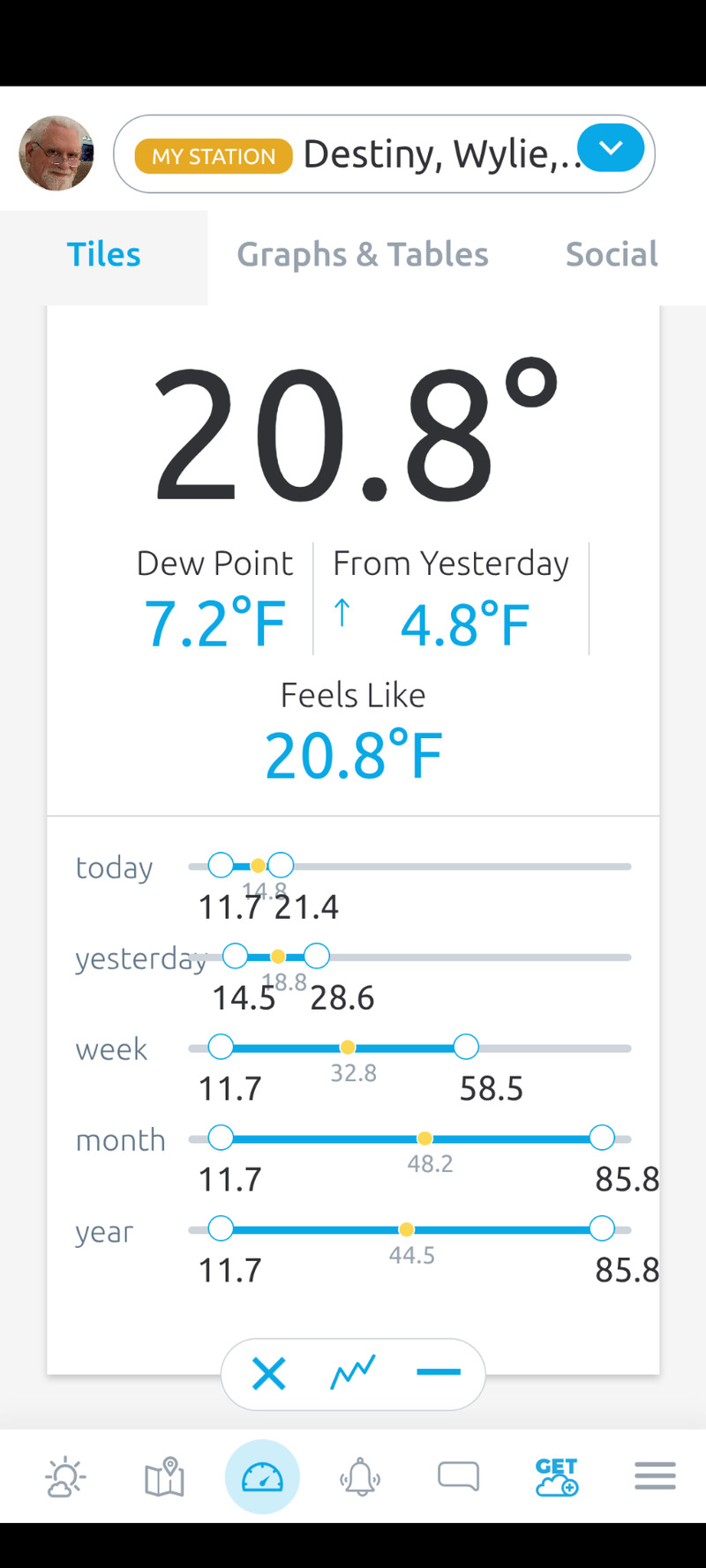Collapse the tile using the minus icon
Viewport: 706px width, 1568px height.
(x=439, y=1373)
